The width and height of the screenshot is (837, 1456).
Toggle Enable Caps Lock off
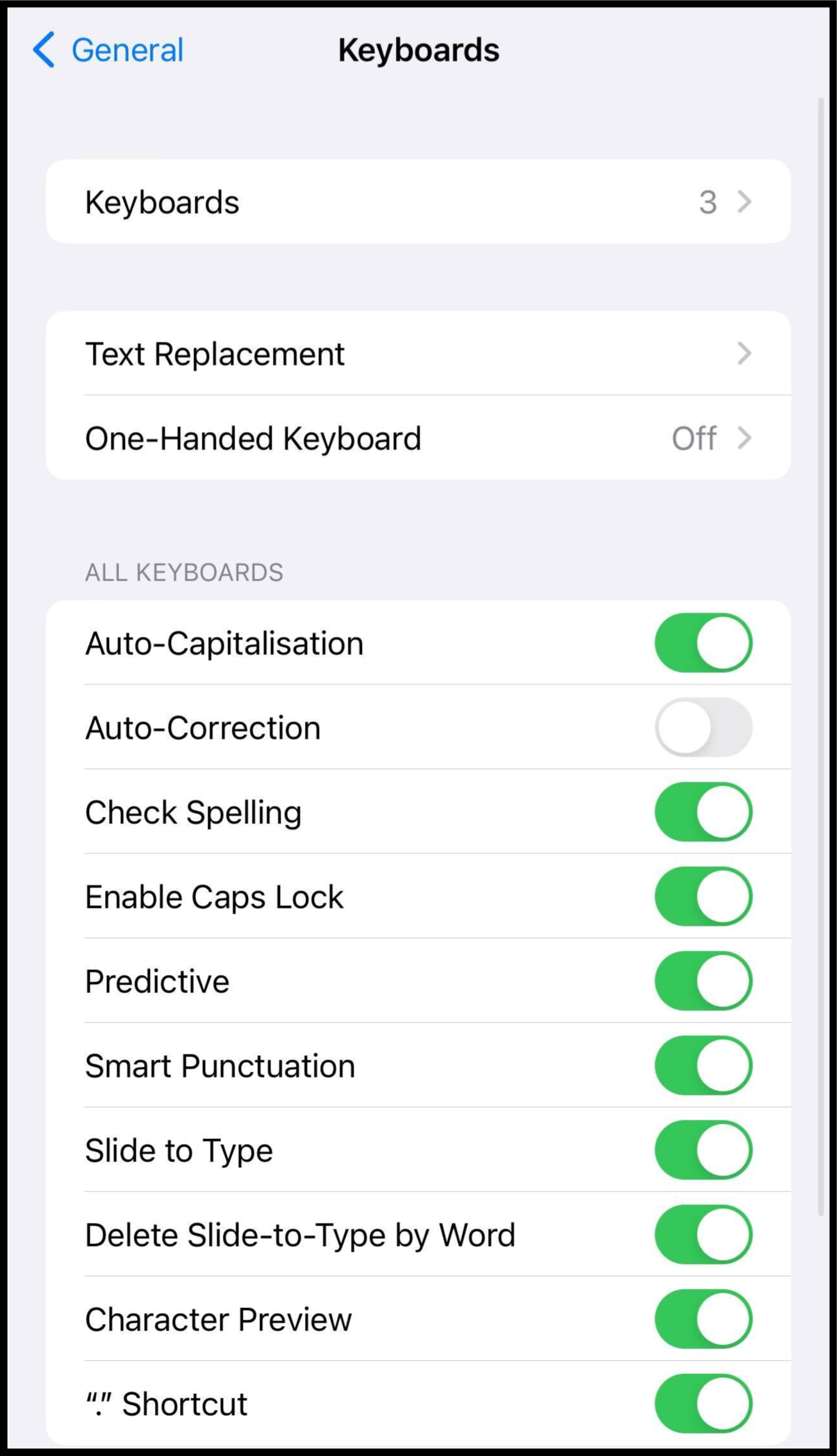pyautogui.click(x=703, y=896)
